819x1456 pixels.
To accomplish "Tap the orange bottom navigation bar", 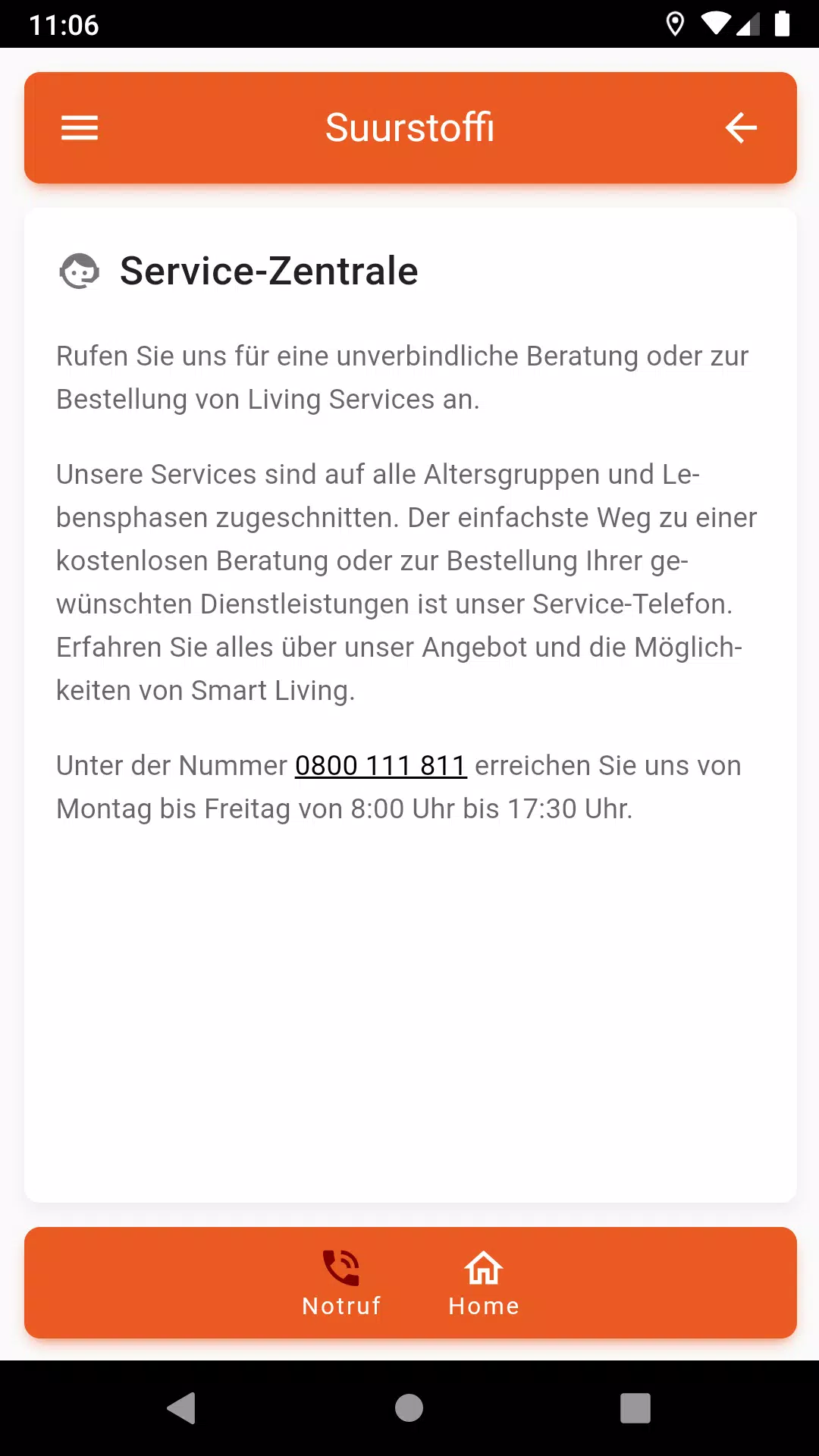I will [409, 1282].
